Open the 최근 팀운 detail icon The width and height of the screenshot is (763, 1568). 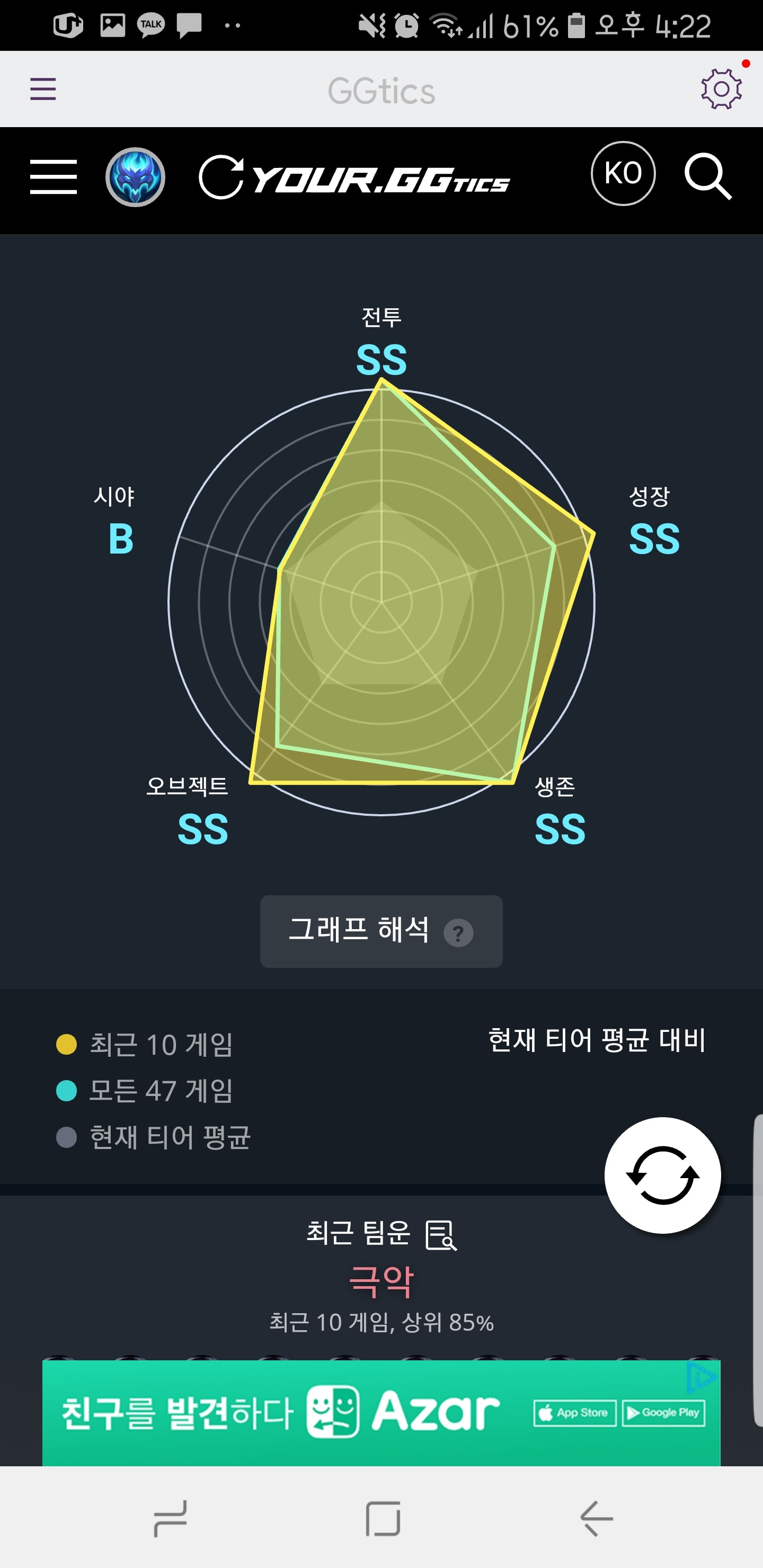441,1234
